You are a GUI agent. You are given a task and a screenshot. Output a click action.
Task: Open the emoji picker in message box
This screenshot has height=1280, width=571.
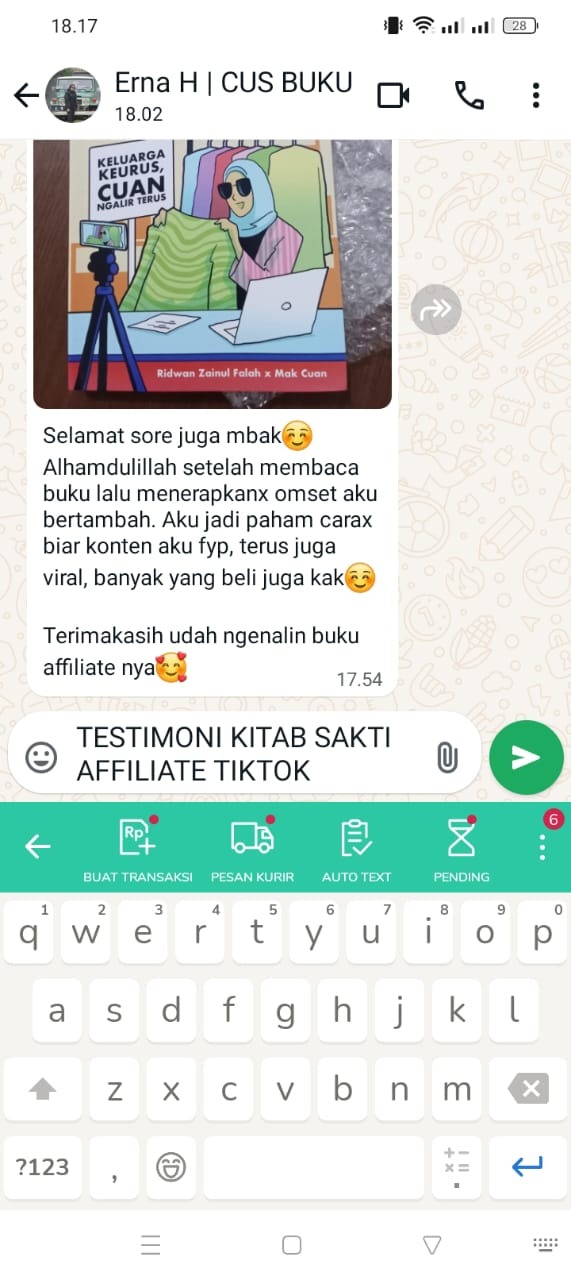click(x=41, y=758)
